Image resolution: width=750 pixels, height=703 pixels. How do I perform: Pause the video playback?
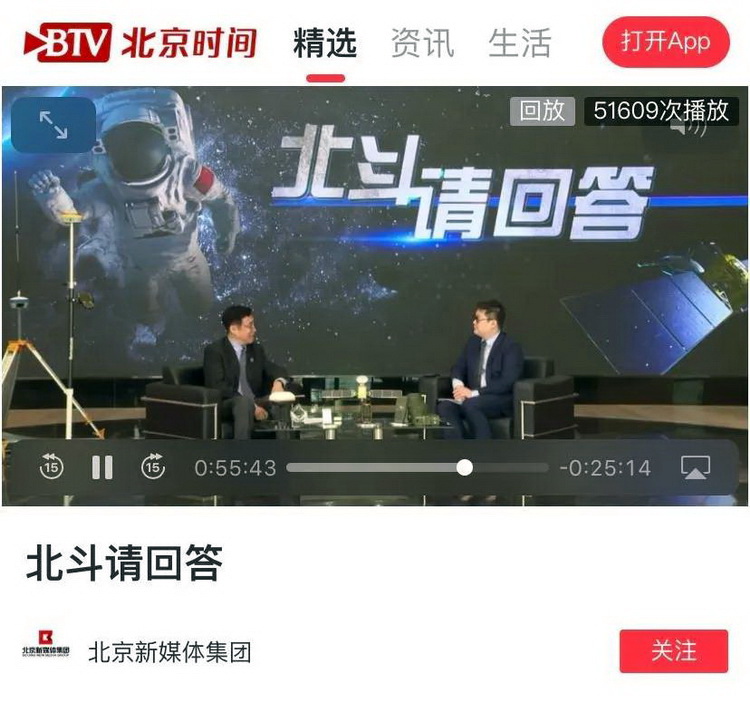pos(102,467)
